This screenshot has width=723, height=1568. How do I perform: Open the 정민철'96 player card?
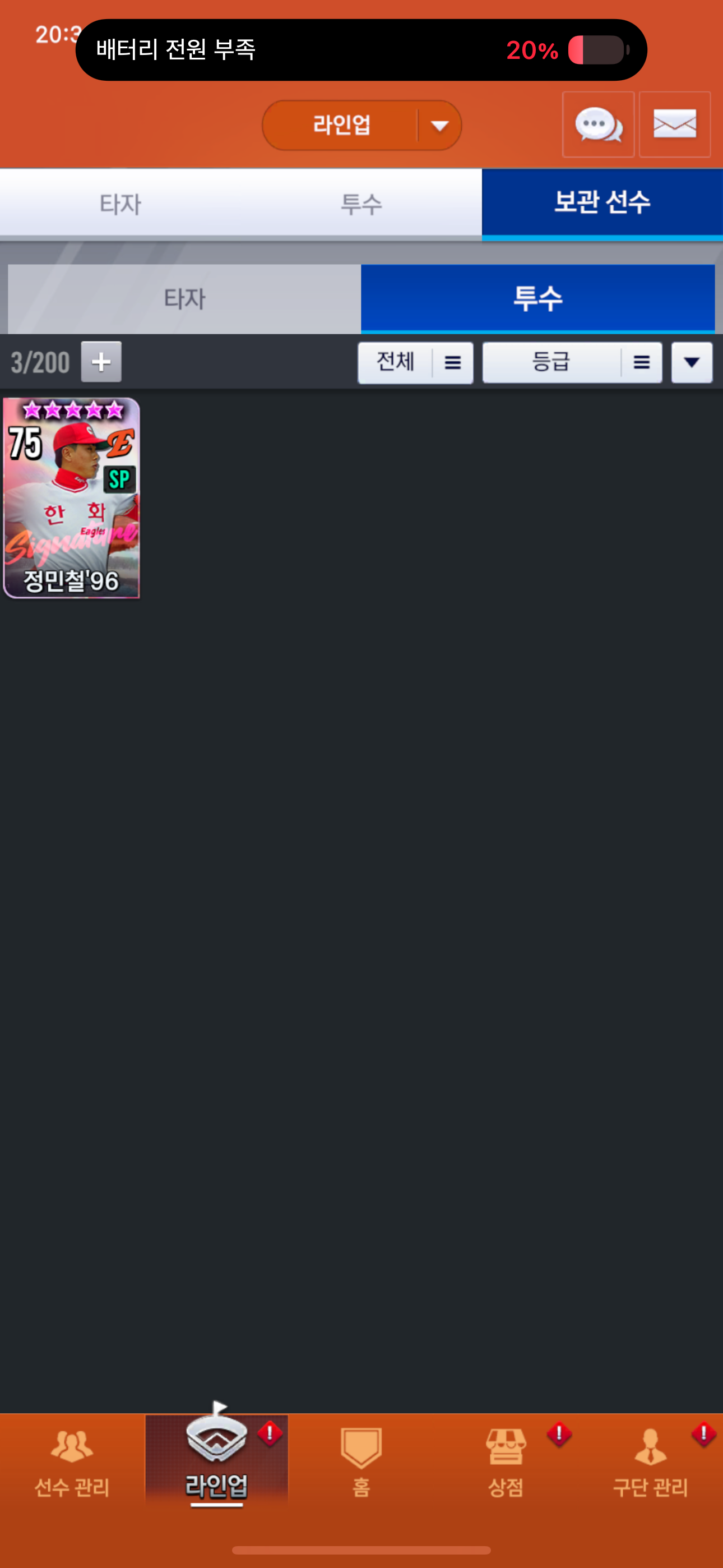72,498
